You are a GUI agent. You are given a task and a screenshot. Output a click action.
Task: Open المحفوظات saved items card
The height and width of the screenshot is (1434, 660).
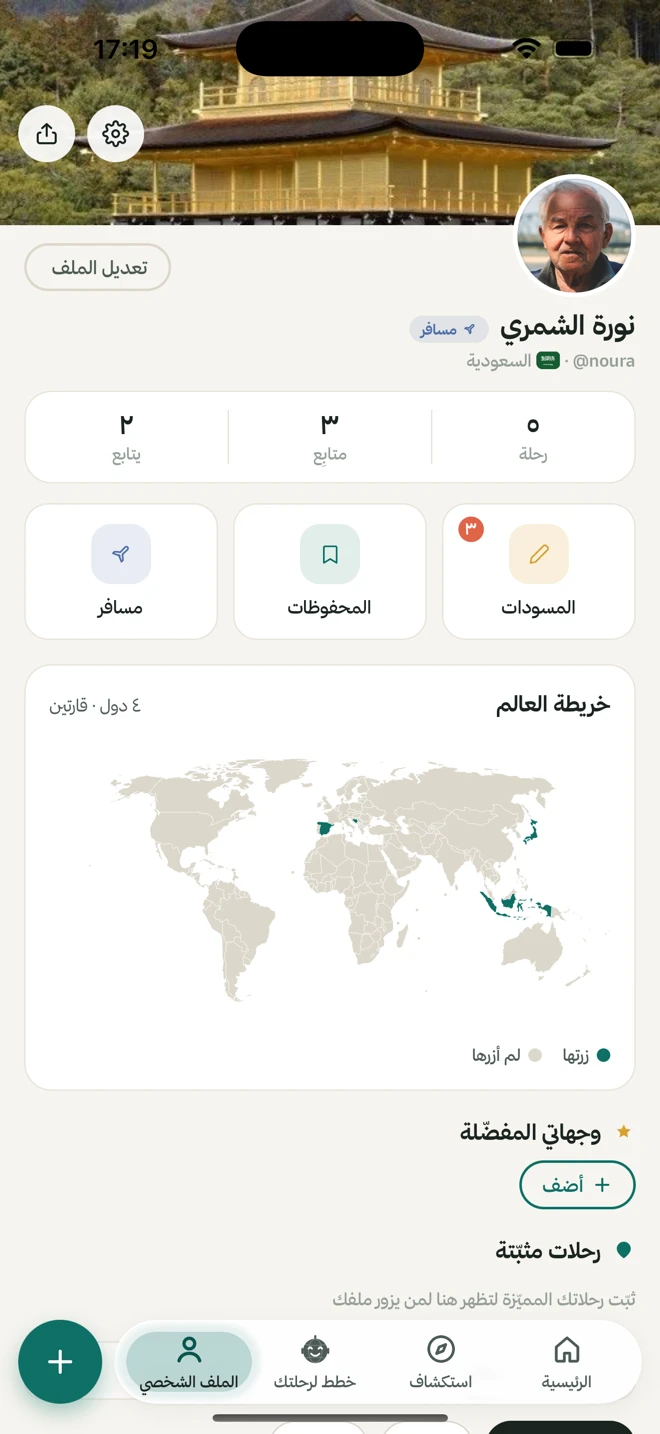330,571
